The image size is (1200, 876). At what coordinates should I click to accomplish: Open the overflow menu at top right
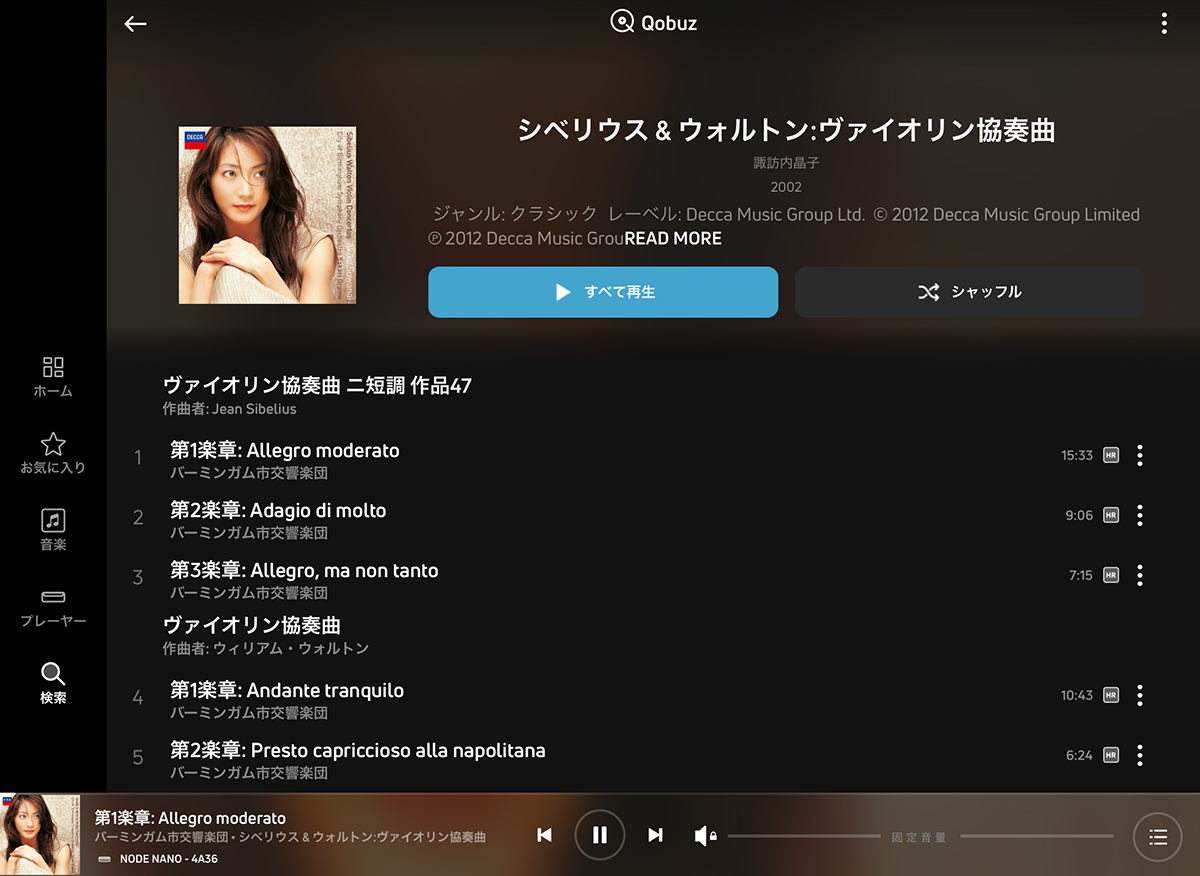1164,24
